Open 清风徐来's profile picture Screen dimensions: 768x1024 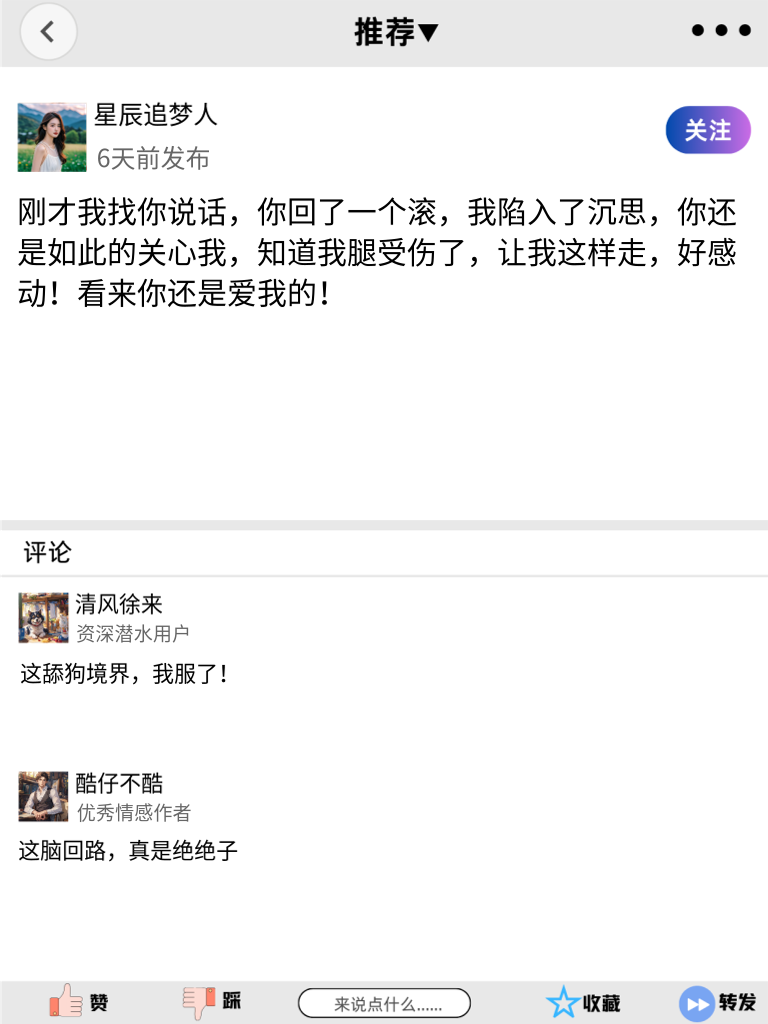tap(43, 618)
